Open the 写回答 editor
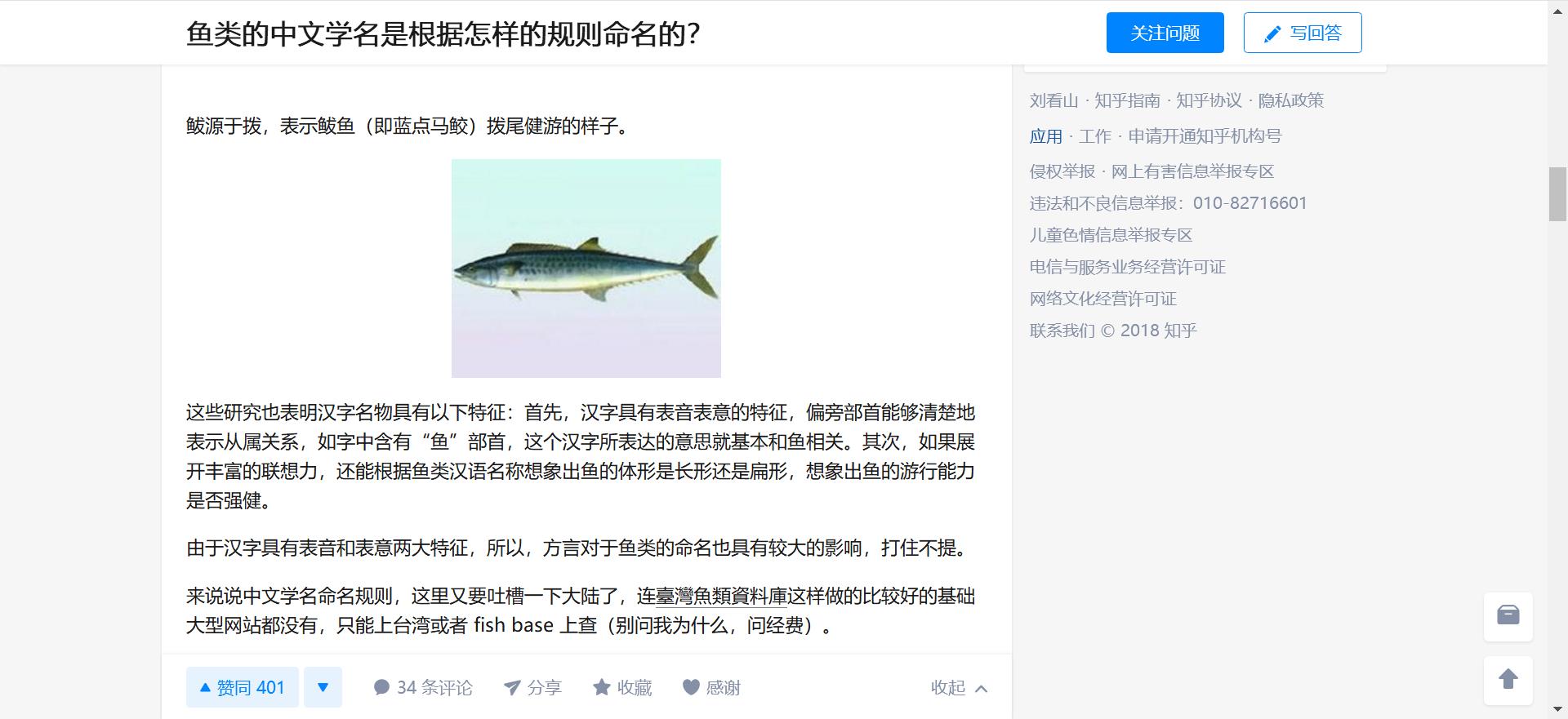 click(1302, 33)
